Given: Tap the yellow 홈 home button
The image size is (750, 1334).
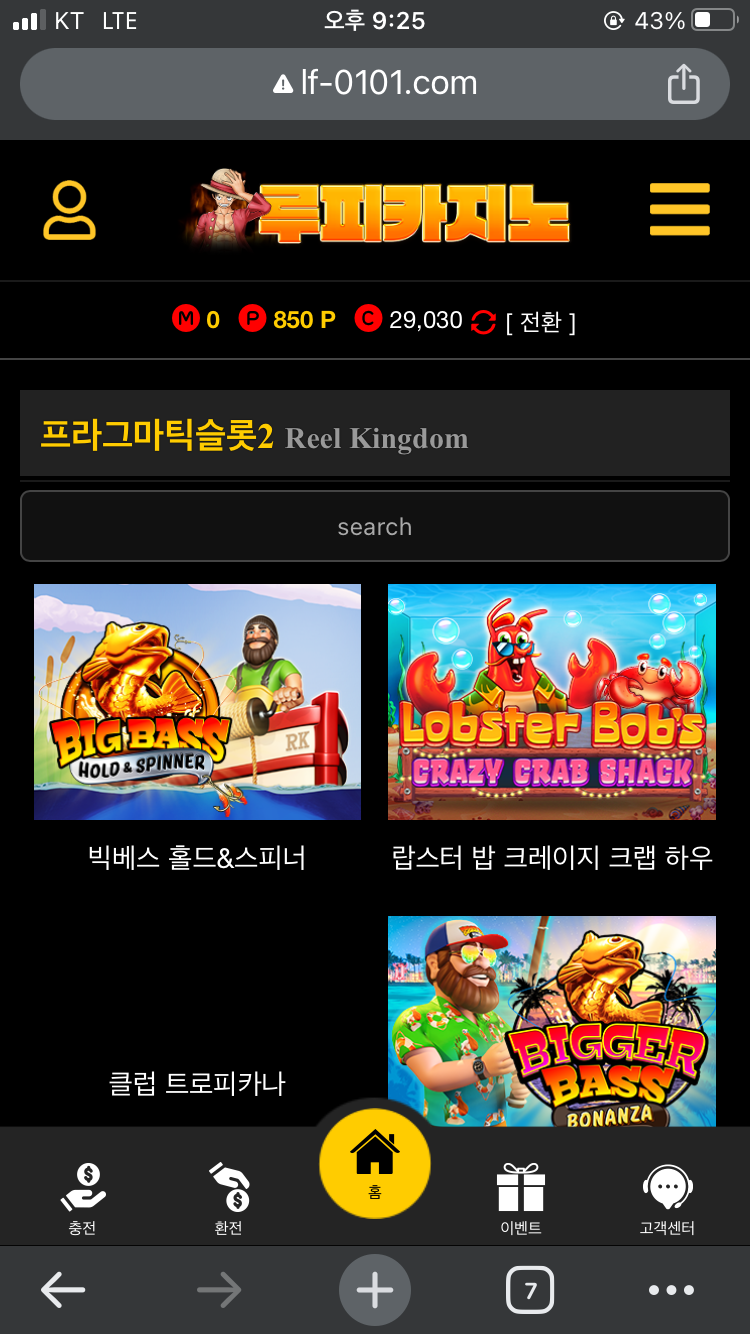Looking at the screenshot, I should point(375,1165).
